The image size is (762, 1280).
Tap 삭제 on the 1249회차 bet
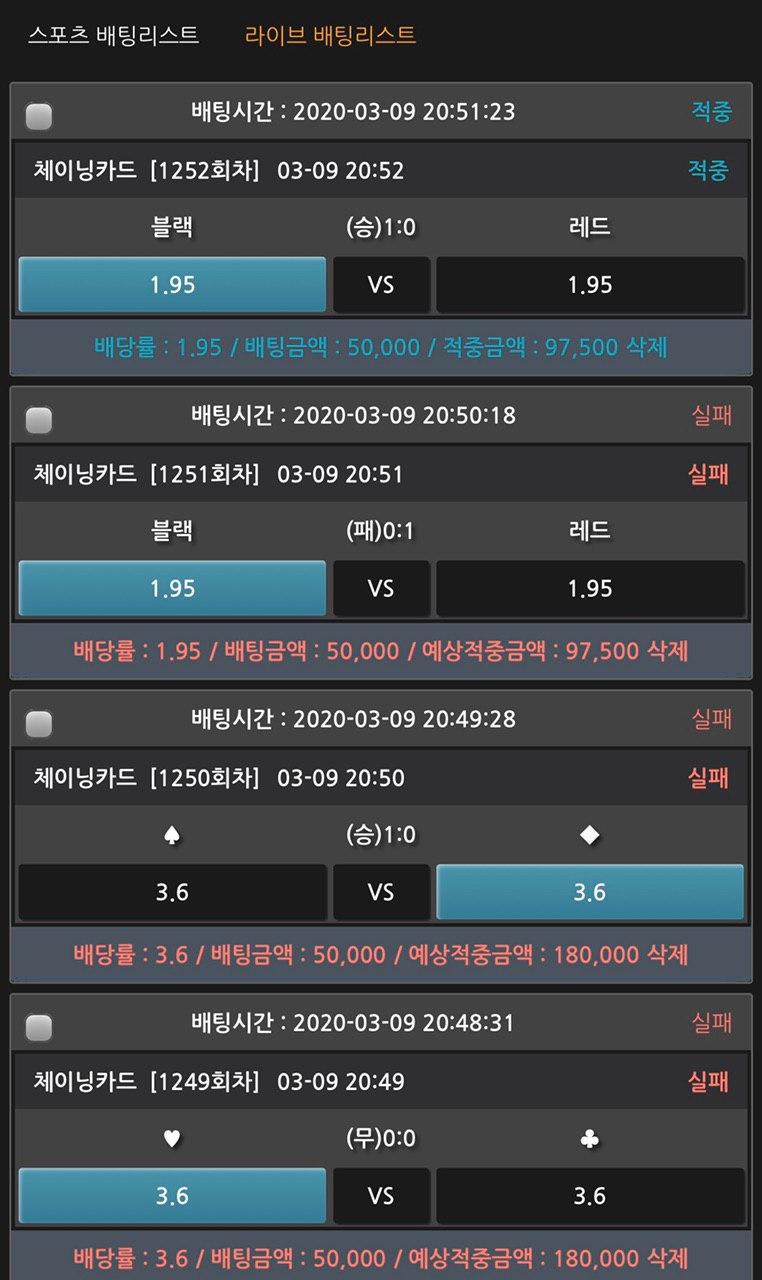coord(667,1258)
